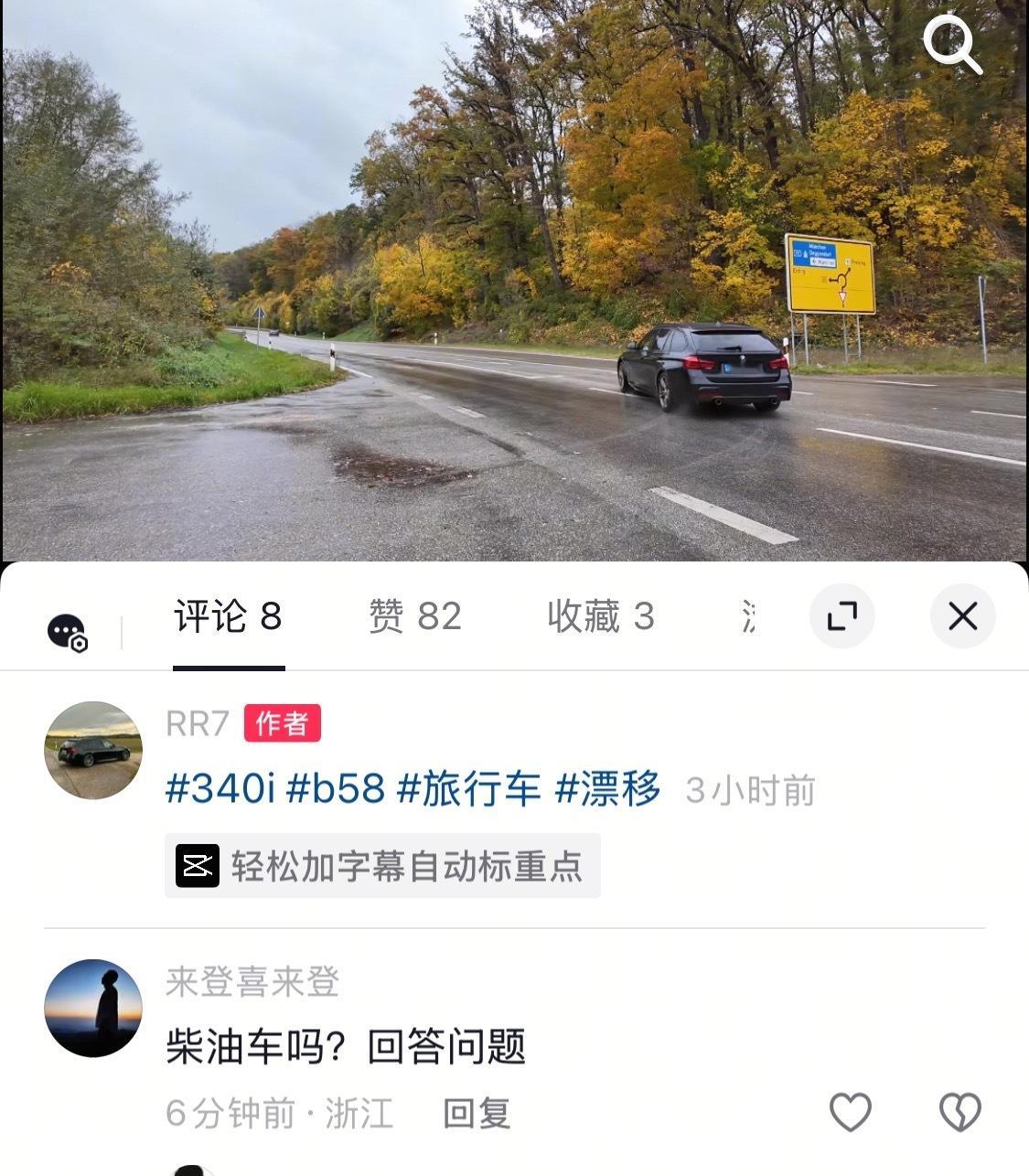The image size is (1029, 1176).
Task: Open 来登喜来登's profile avatar
Action: (x=93, y=1008)
